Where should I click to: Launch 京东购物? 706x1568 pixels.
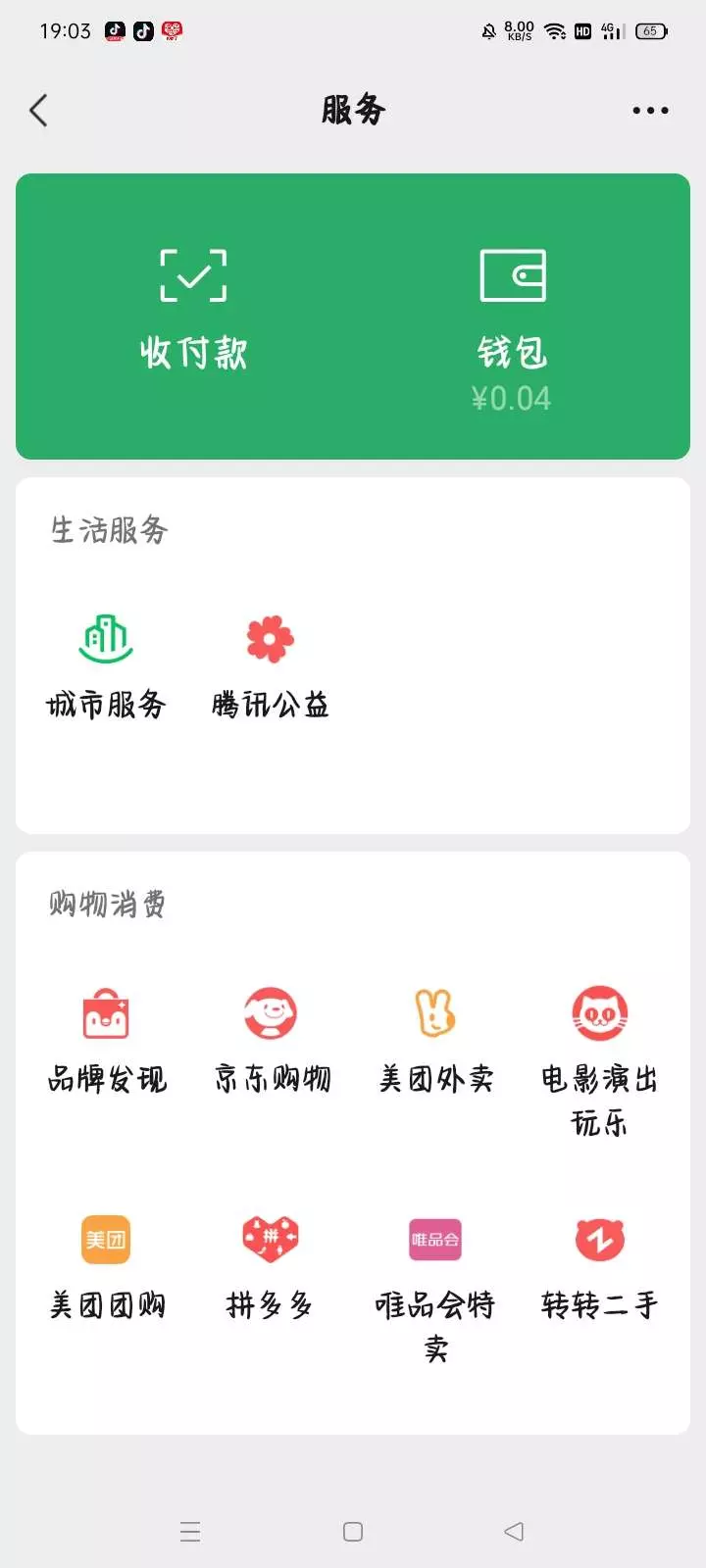[x=272, y=1039]
